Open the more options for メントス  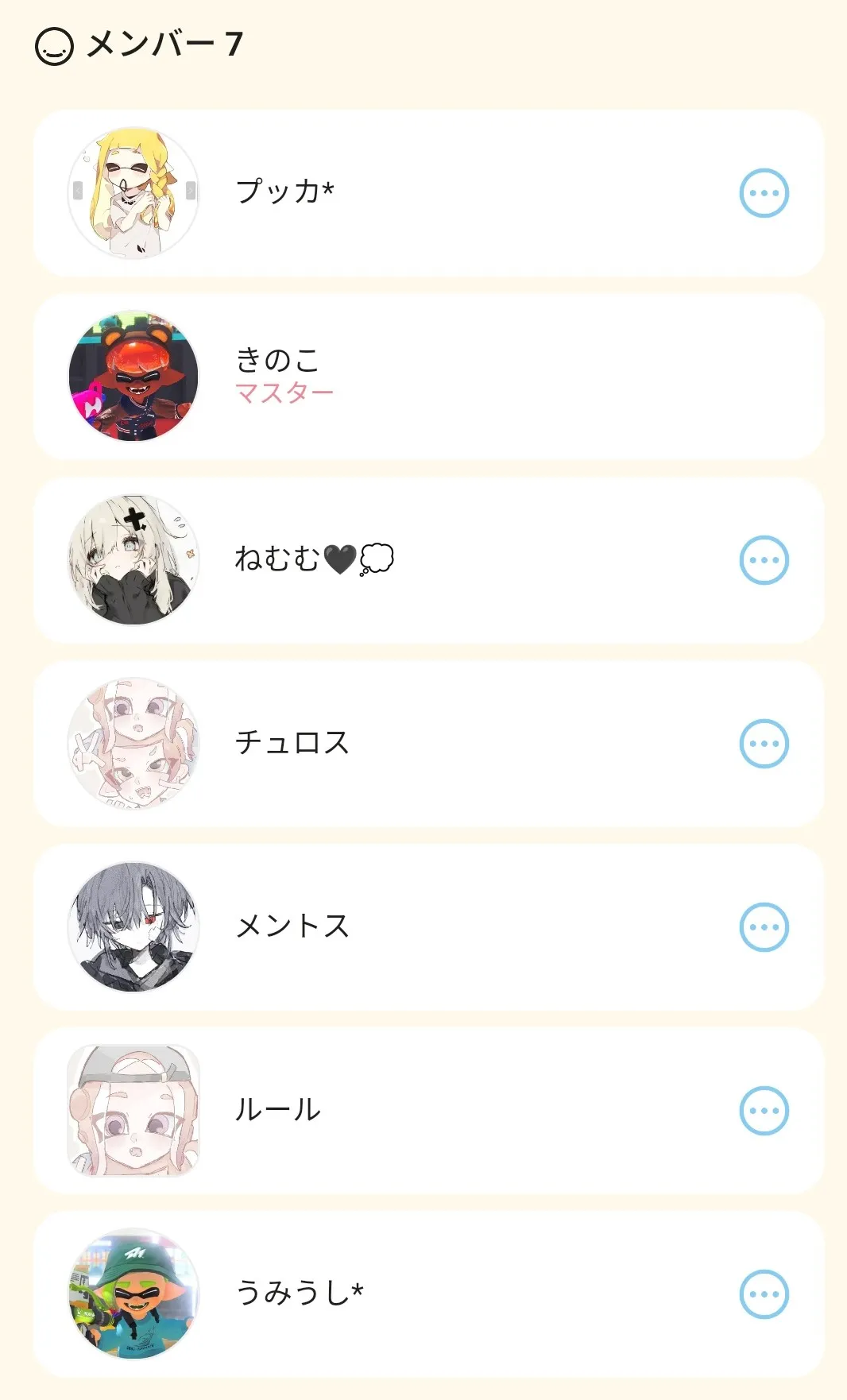coord(764,927)
